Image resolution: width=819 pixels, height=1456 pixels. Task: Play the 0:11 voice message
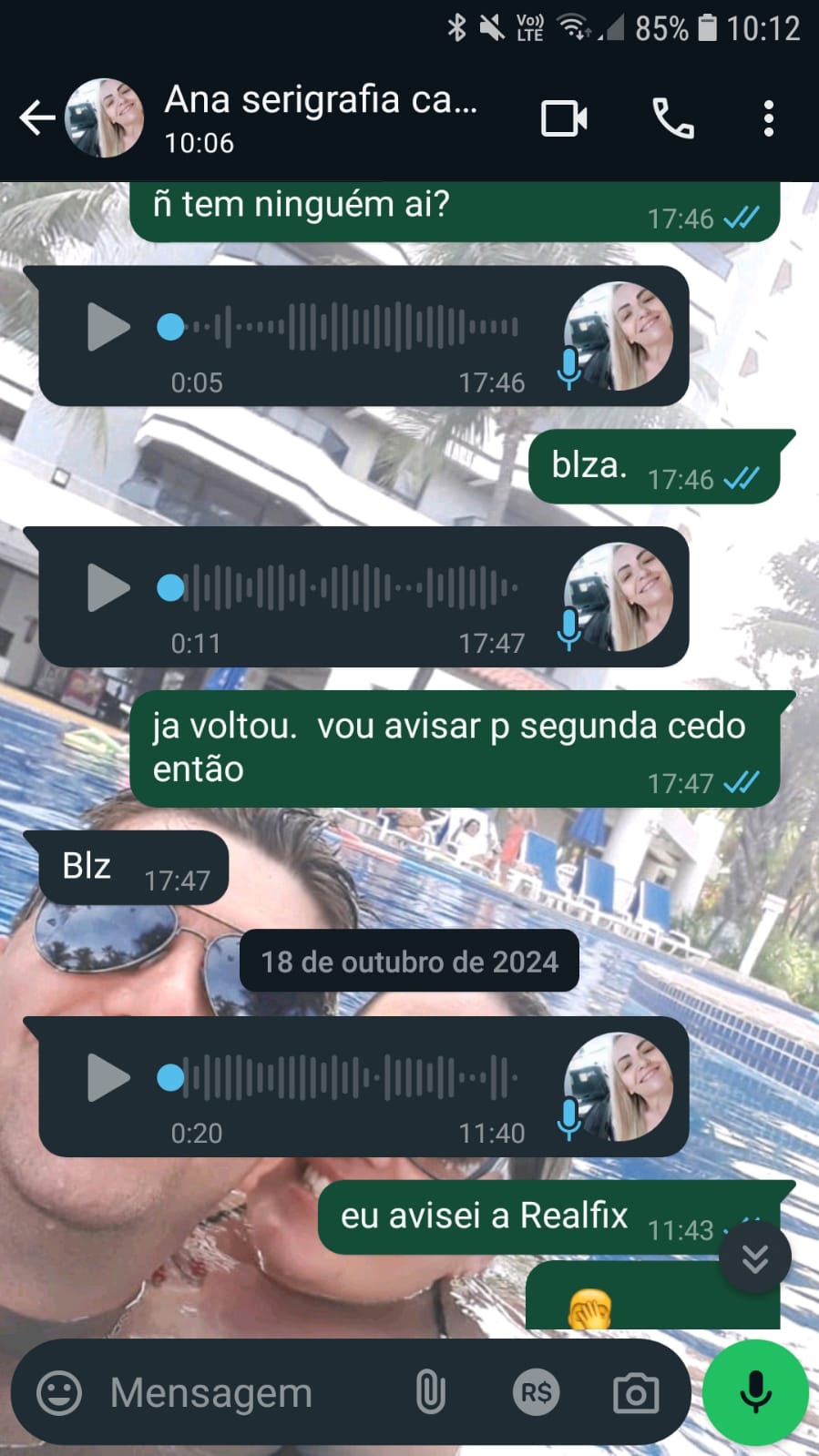pyautogui.click(x=107, y=588)
